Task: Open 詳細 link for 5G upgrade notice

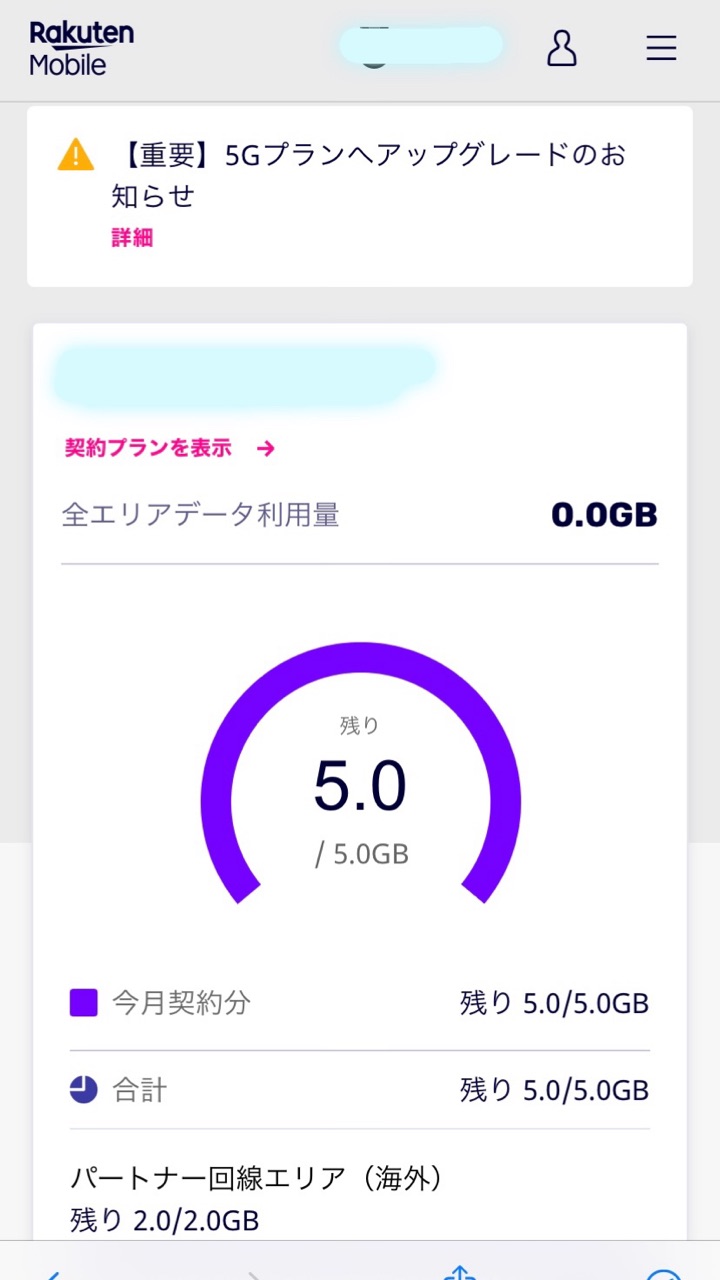Action: tap(132, 238)
